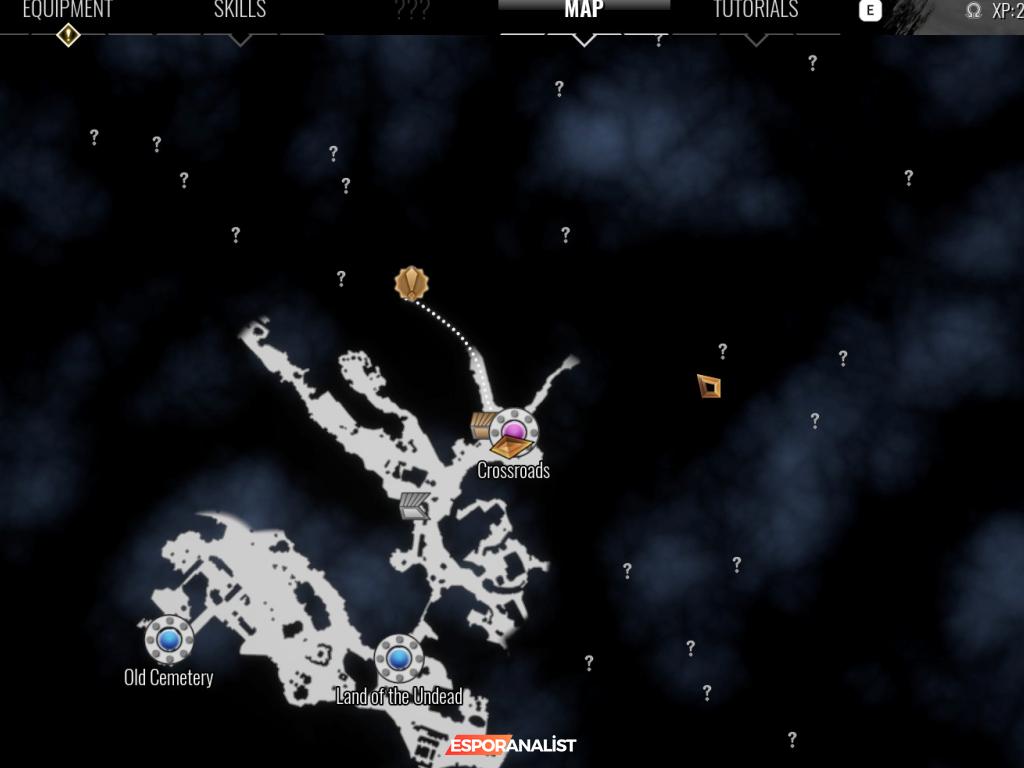This screenshot has height=768, width=1024.
Task: Tap the orange objective marker at the dotted path's end
Action: (x=411, y=284)
